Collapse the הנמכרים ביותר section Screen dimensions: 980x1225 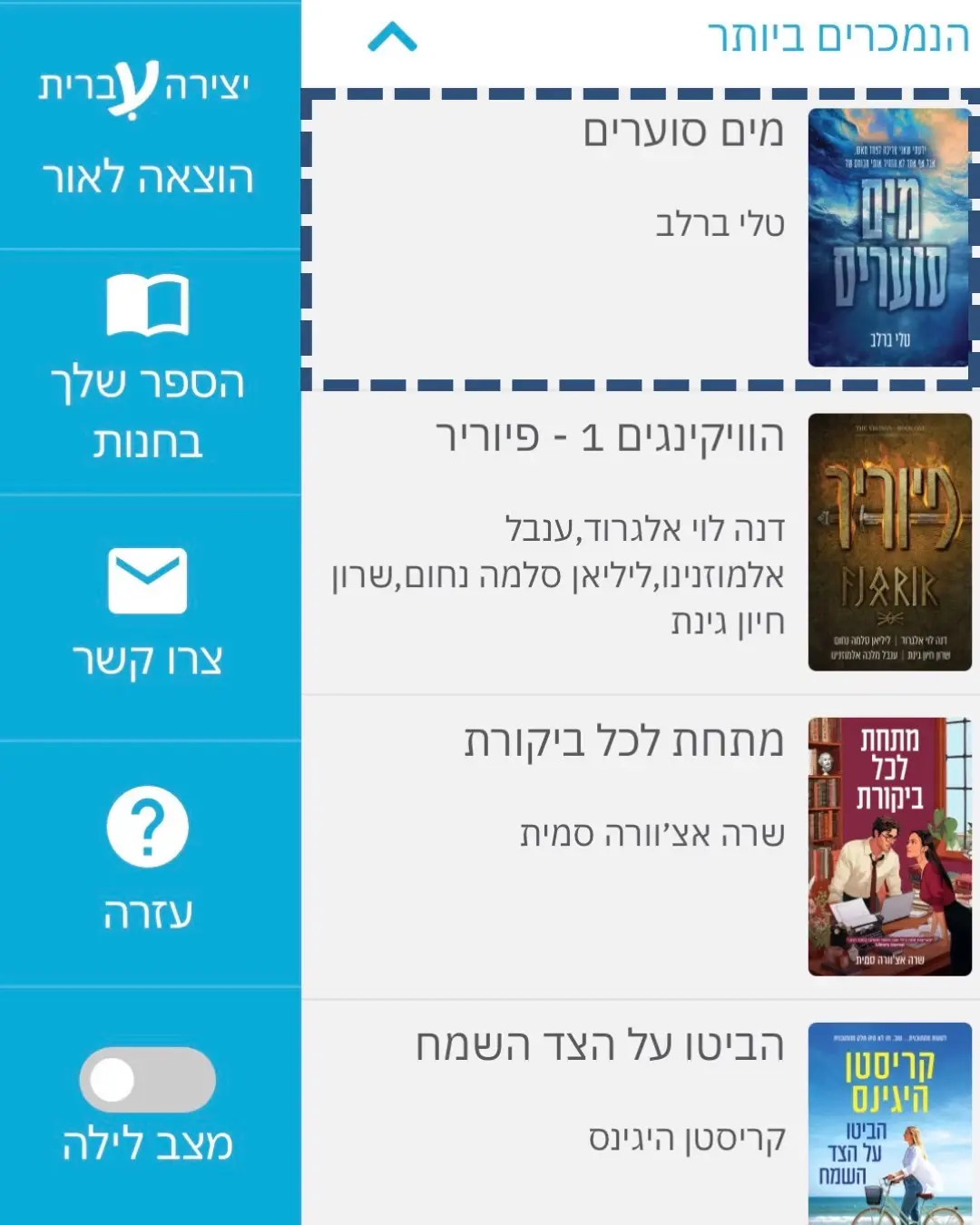tap(392, 38)
